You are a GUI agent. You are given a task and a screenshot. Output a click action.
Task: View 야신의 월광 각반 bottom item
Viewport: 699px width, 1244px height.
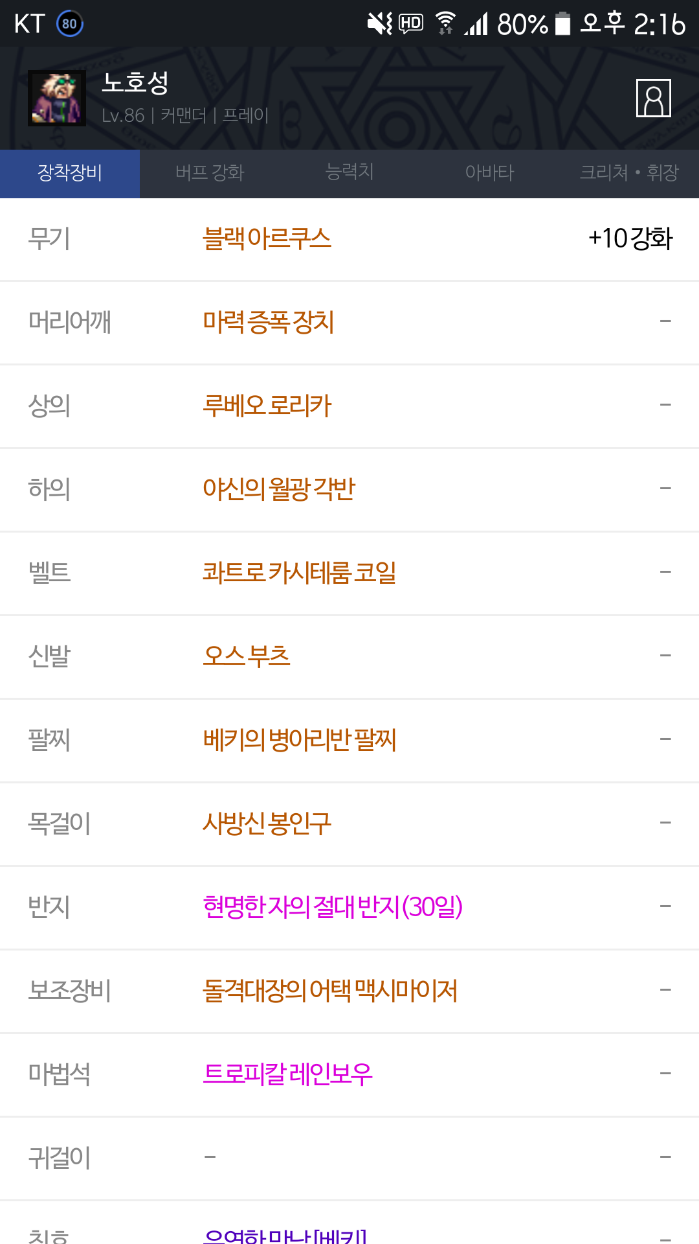click(278, 489)
